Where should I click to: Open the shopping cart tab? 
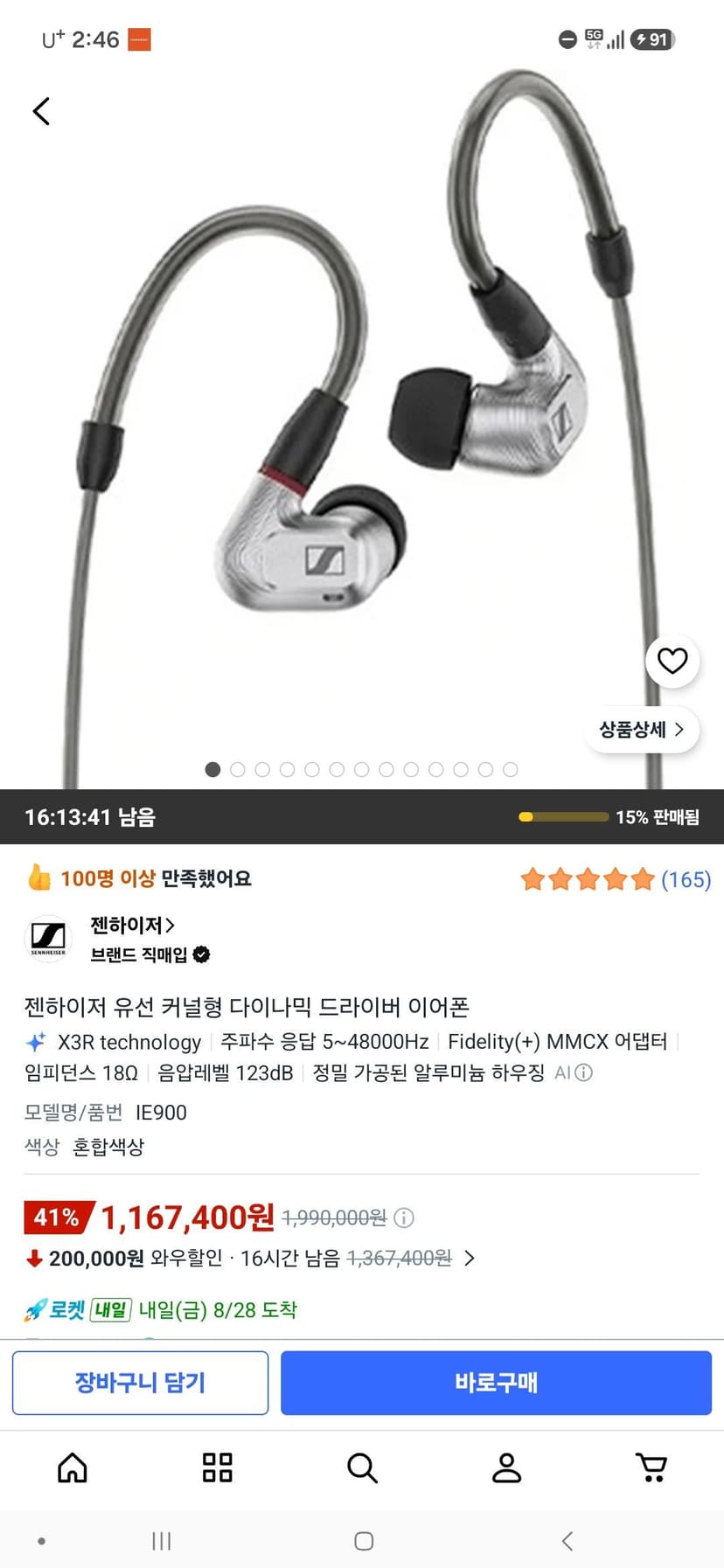click(651, 1467)
